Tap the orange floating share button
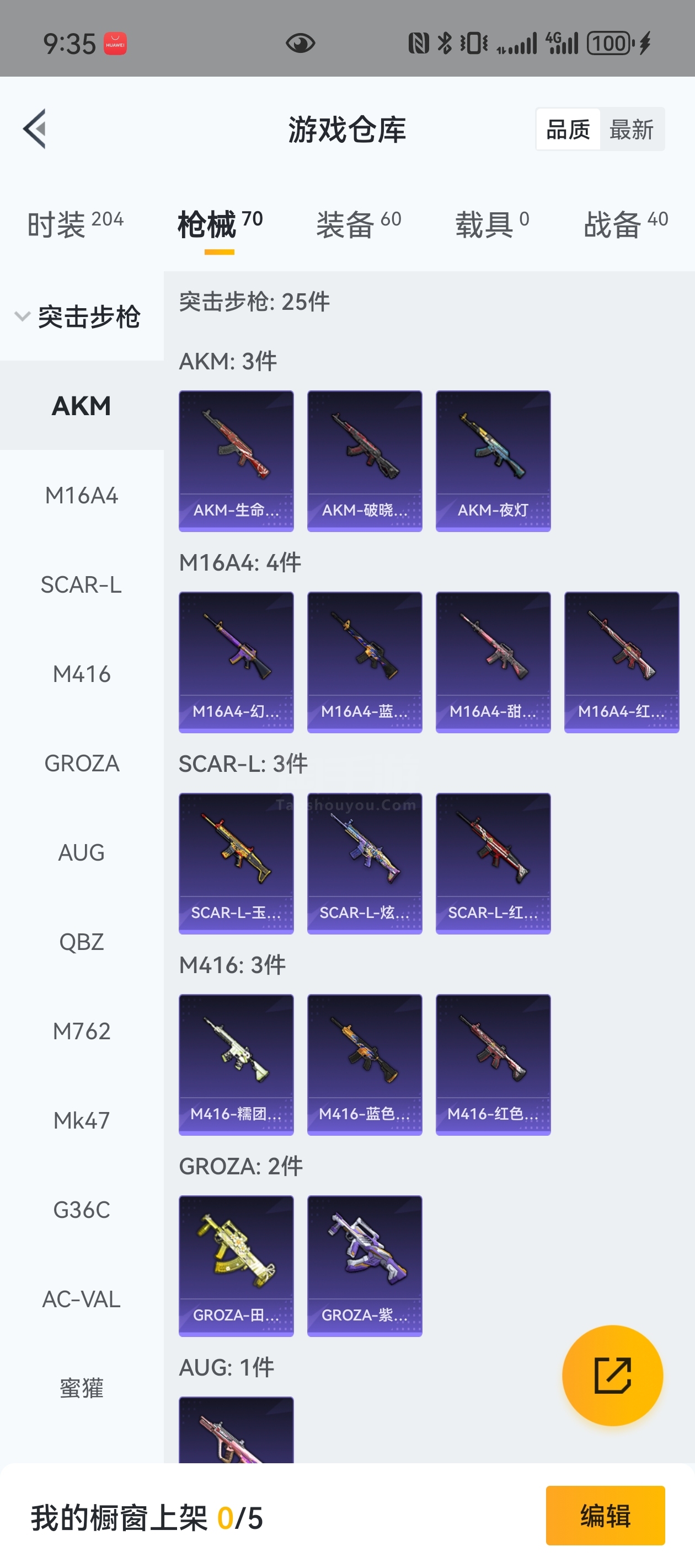 pyautogui.click(x=612, y=1375)
